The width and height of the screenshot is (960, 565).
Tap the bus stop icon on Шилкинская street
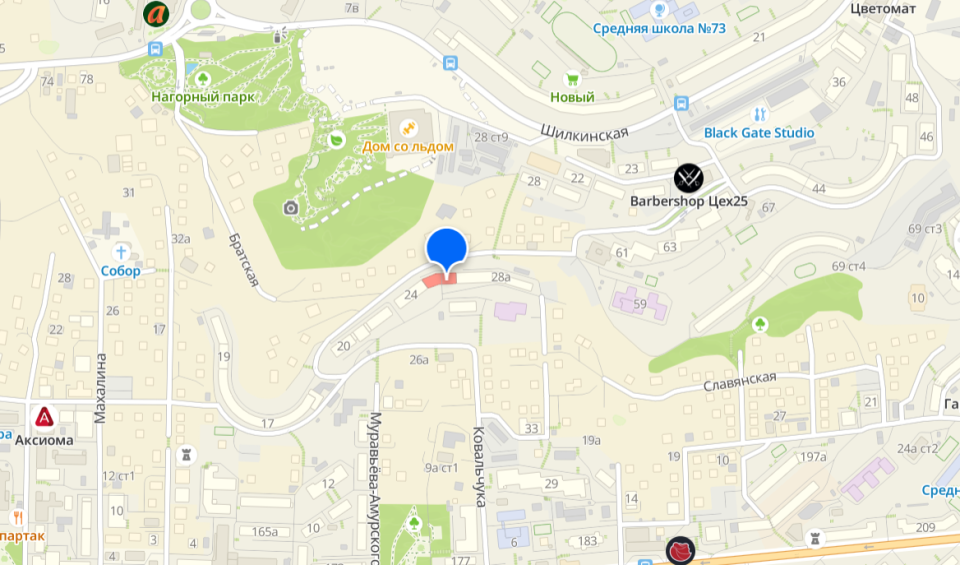pyautogui.click(x=681, y=103)
